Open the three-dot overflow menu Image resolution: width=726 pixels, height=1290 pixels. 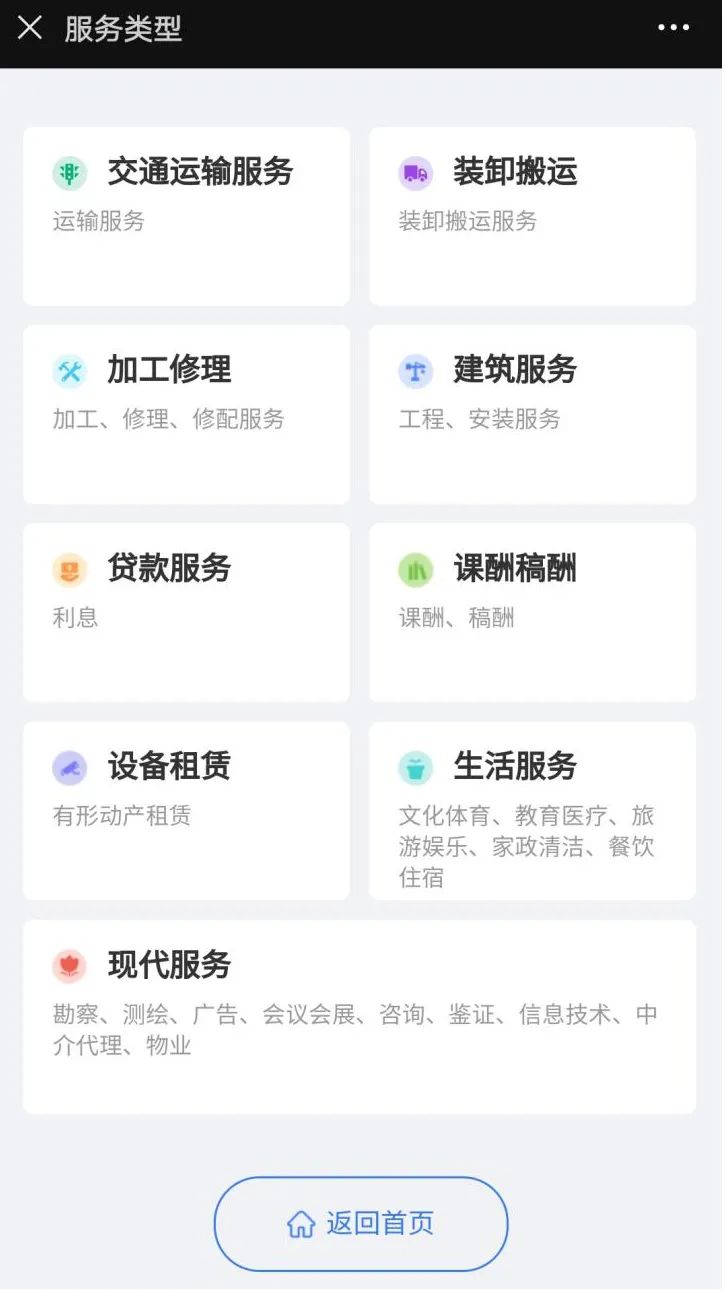click(x=673, y=28)
